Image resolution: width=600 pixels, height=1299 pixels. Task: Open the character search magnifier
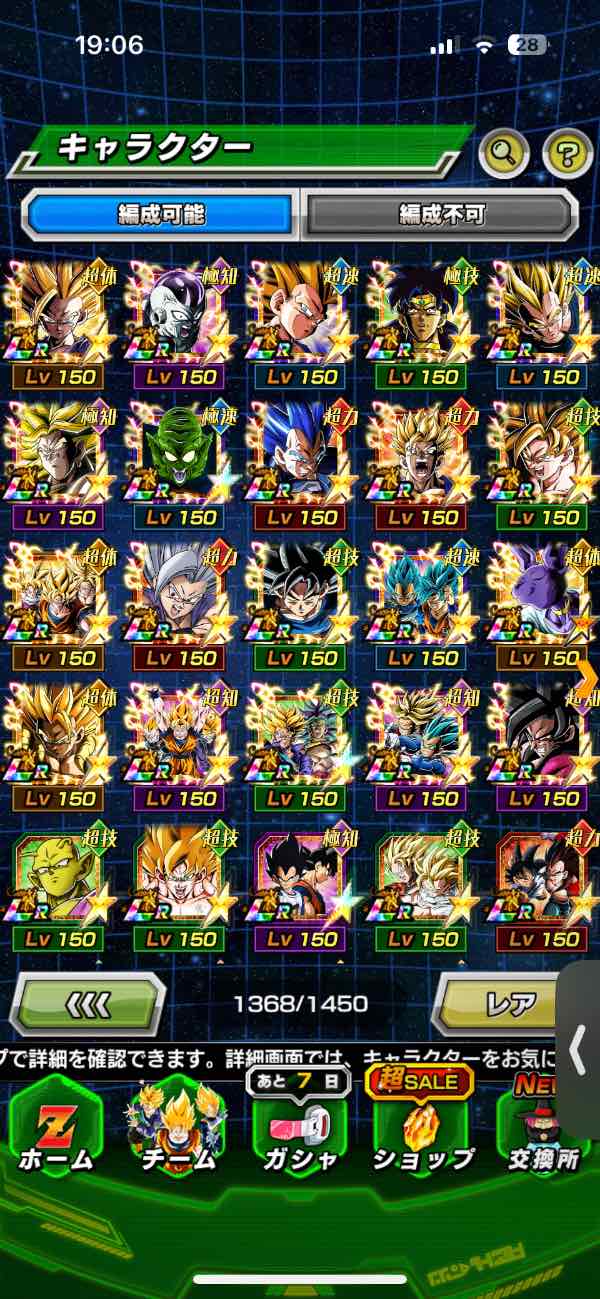point(504,153)
